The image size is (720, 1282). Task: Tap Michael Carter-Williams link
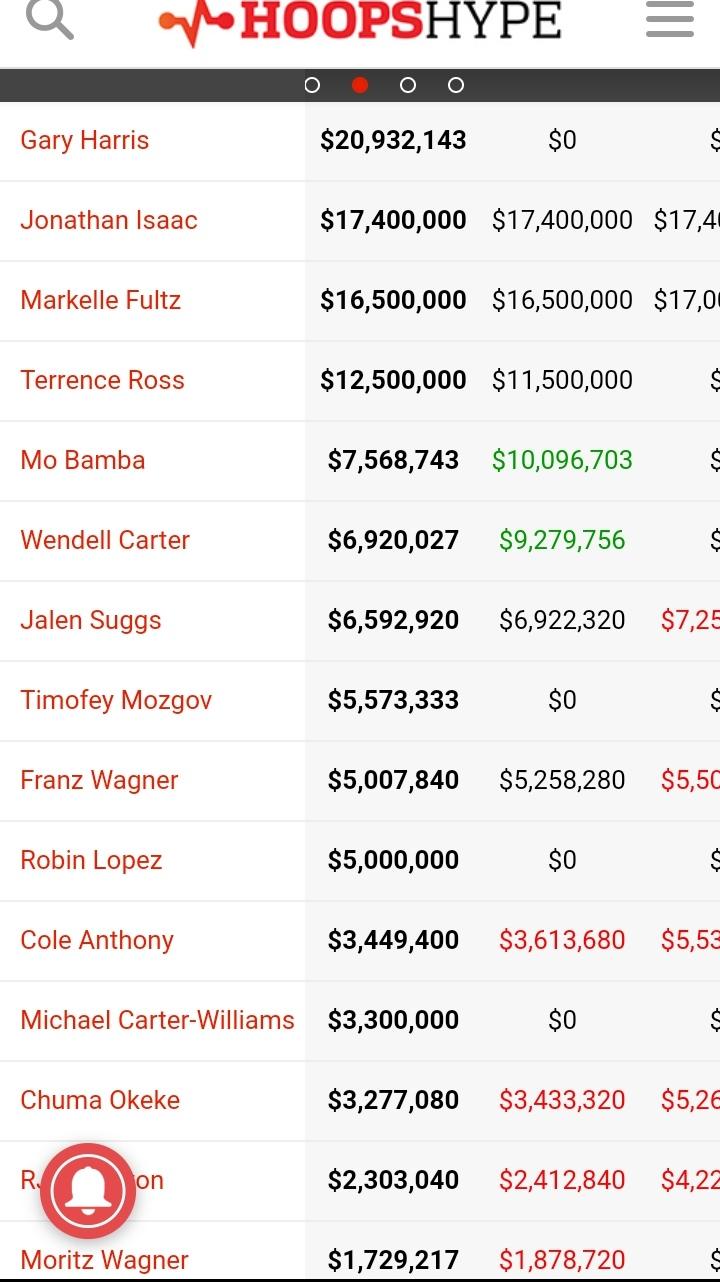[158, 1020]
